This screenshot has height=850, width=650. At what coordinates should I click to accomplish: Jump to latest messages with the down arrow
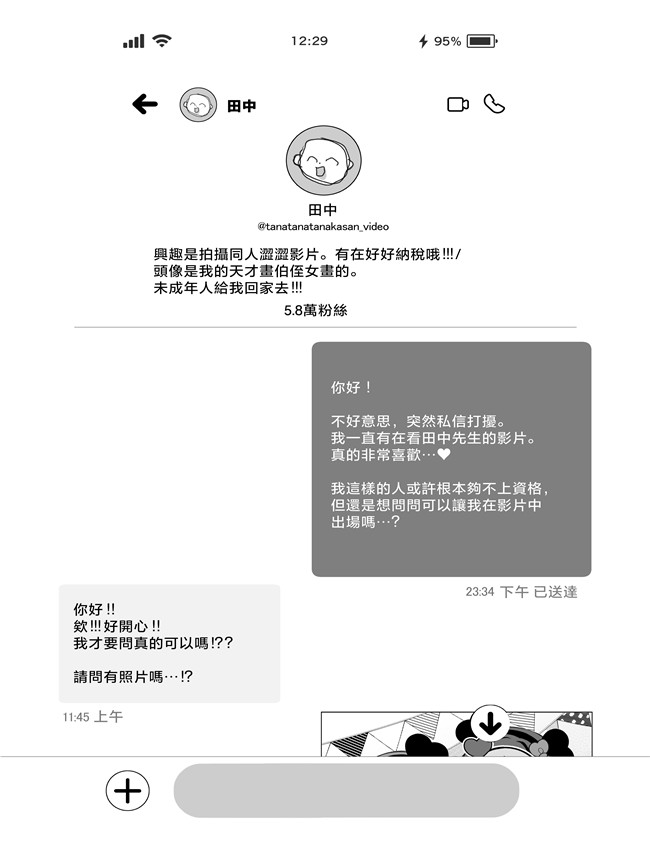[490, 722]
